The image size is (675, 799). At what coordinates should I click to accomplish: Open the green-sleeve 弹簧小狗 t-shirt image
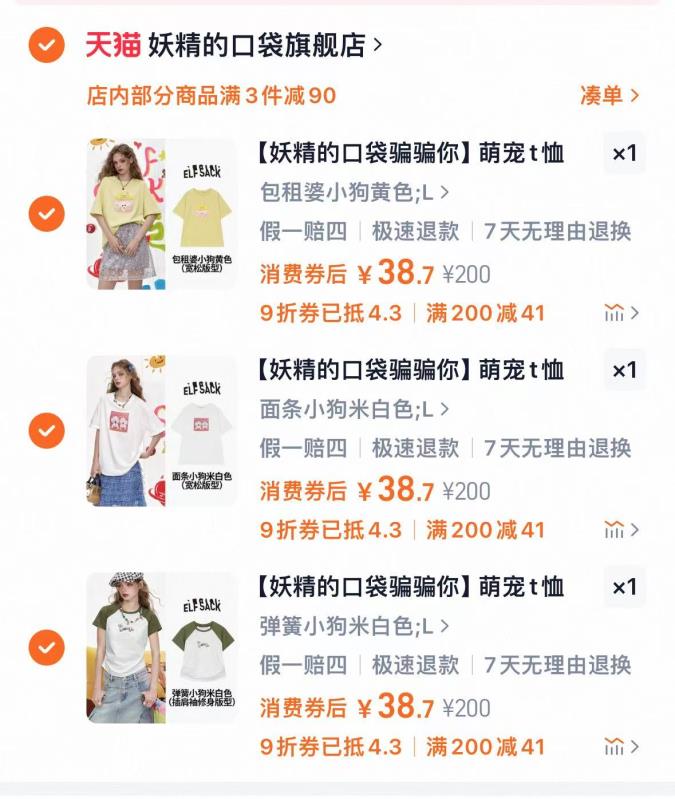162,648
